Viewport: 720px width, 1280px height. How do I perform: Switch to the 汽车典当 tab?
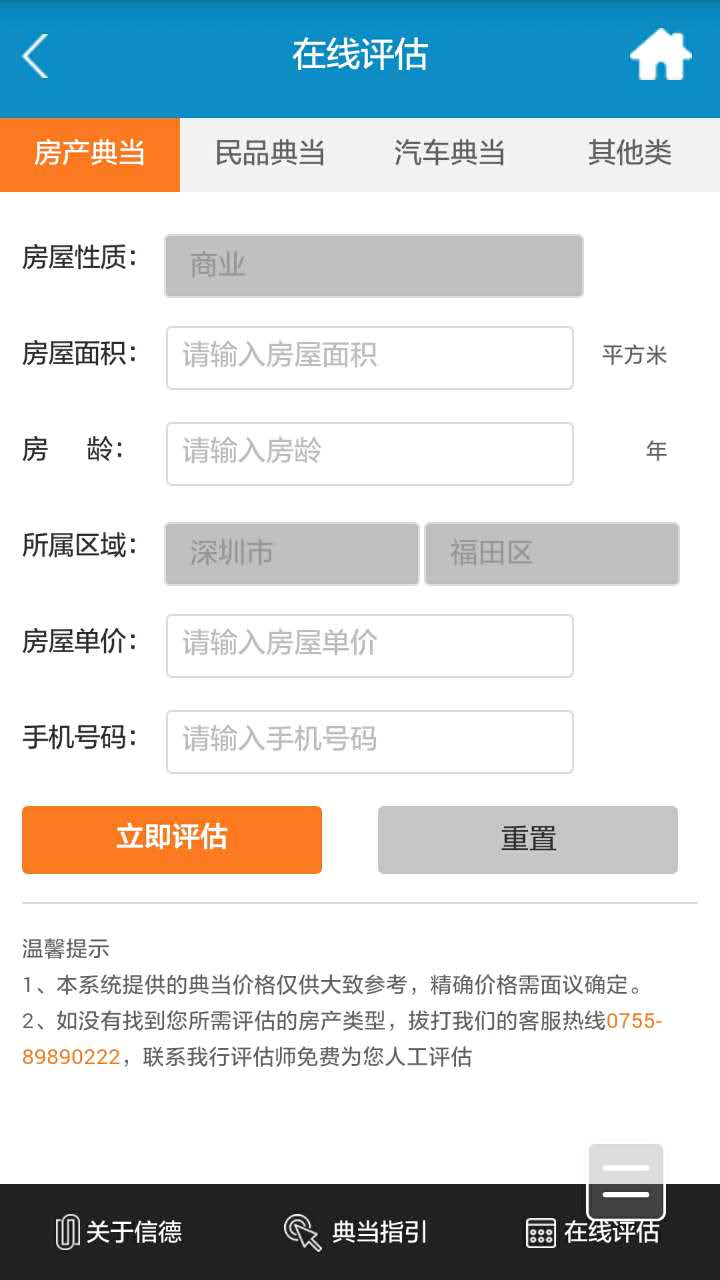(450, 154)
